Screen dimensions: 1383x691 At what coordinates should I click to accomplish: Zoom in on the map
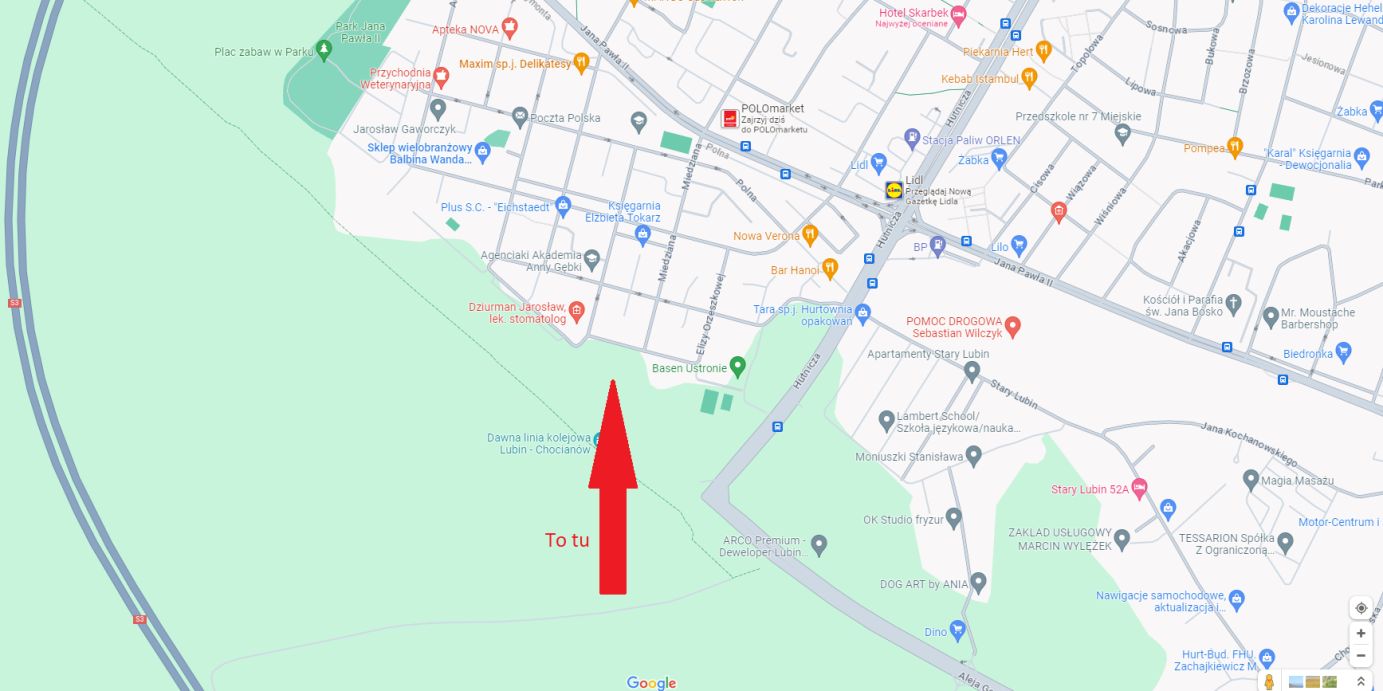(1361, 634)
